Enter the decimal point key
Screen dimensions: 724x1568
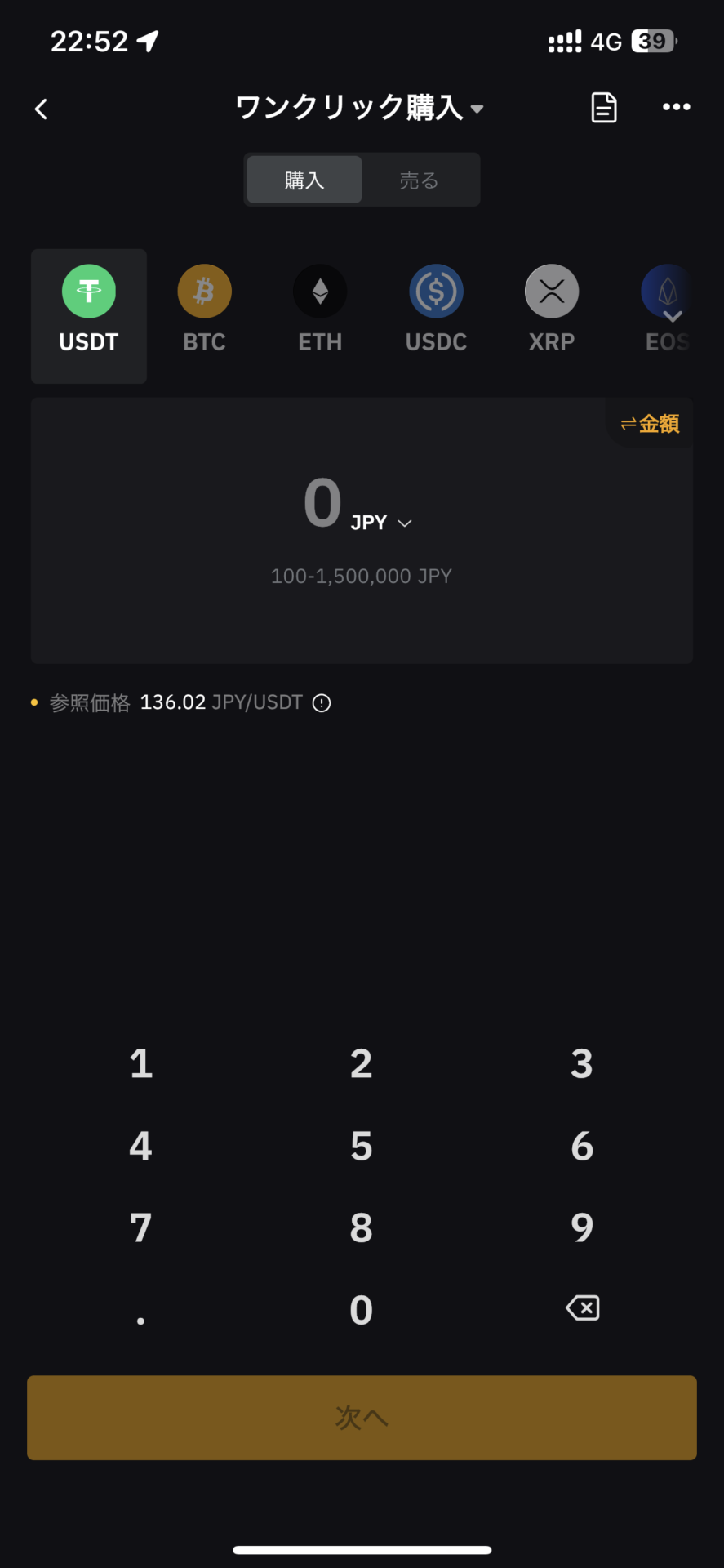click(140, 1310)
